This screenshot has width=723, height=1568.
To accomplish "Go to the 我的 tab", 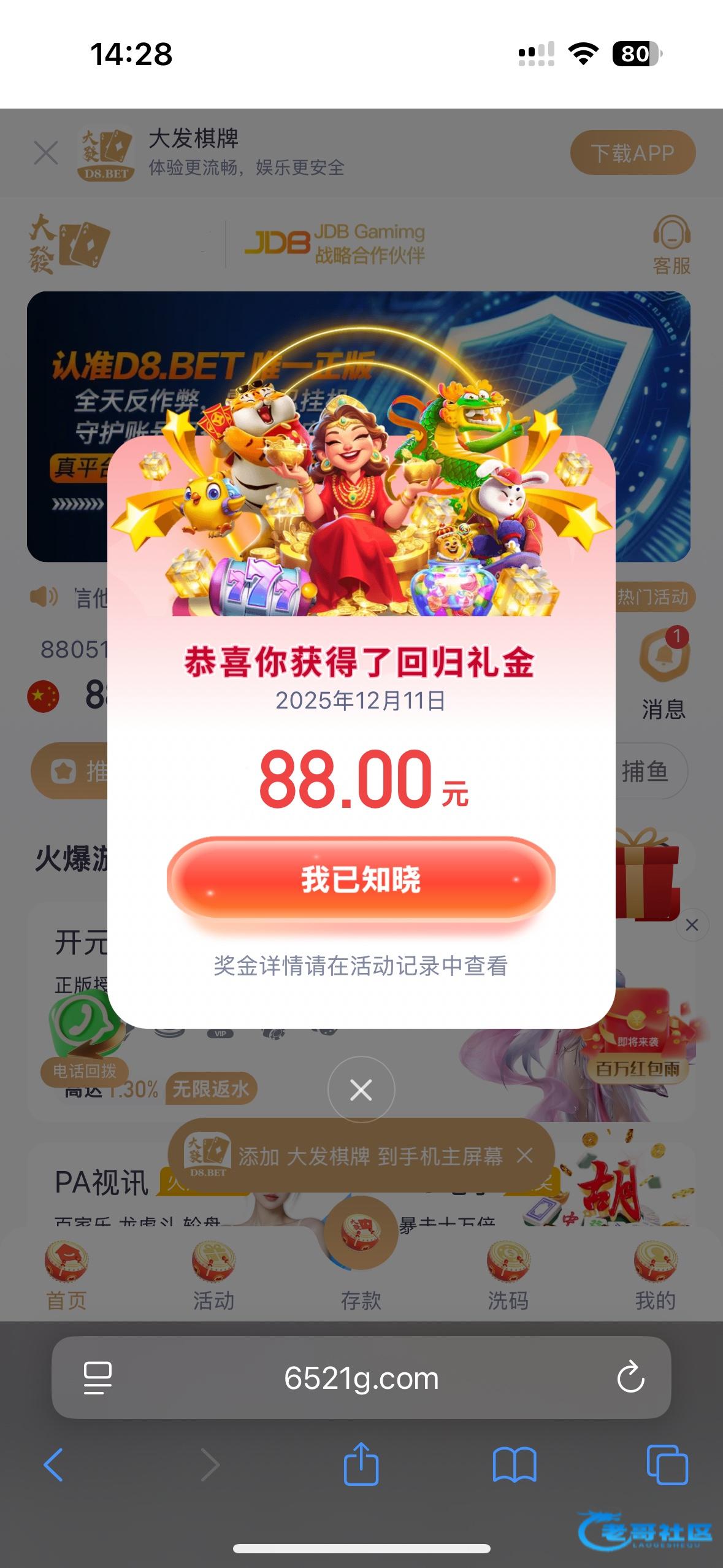I will pyautogui.click(x=655, y=1276).
